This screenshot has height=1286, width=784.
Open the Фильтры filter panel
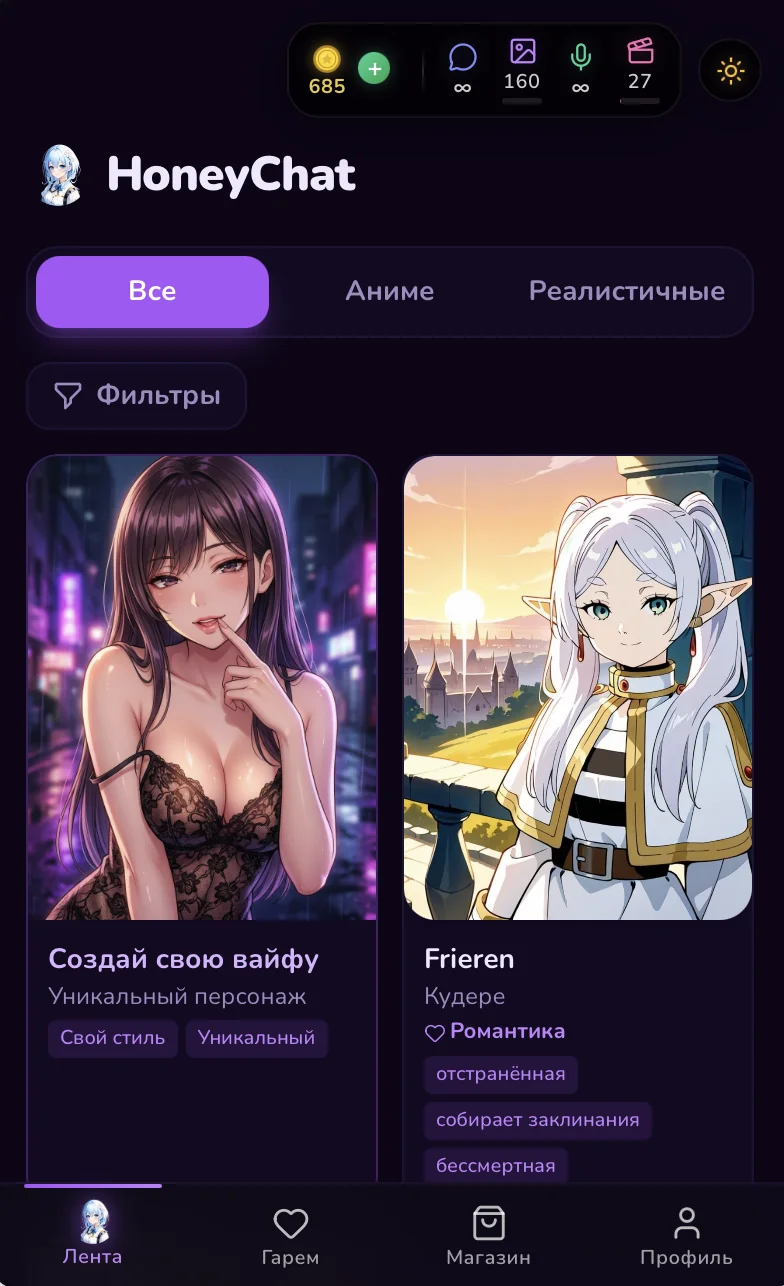[135, 396]
